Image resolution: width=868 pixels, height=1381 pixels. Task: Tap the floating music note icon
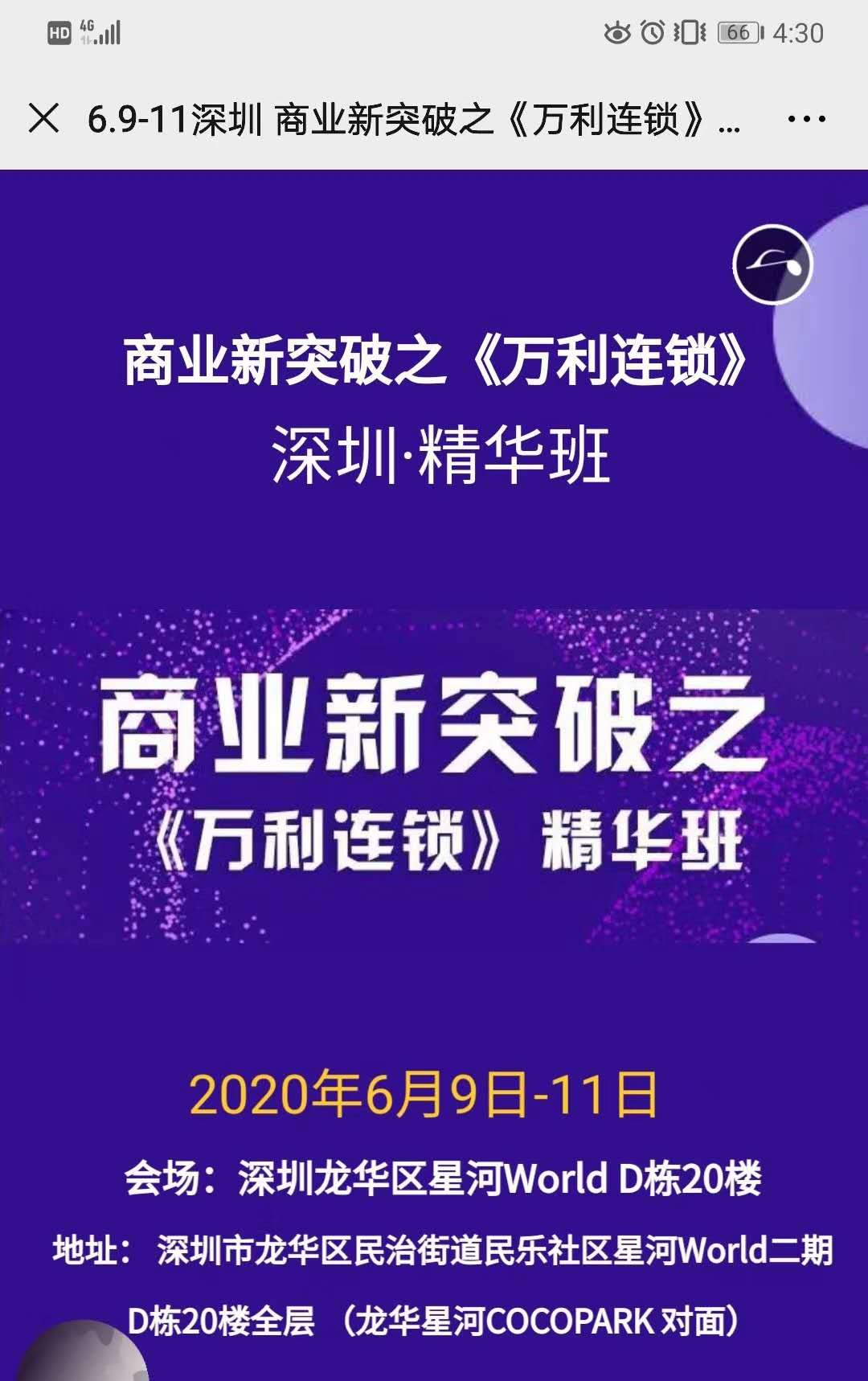click(772, 264)
